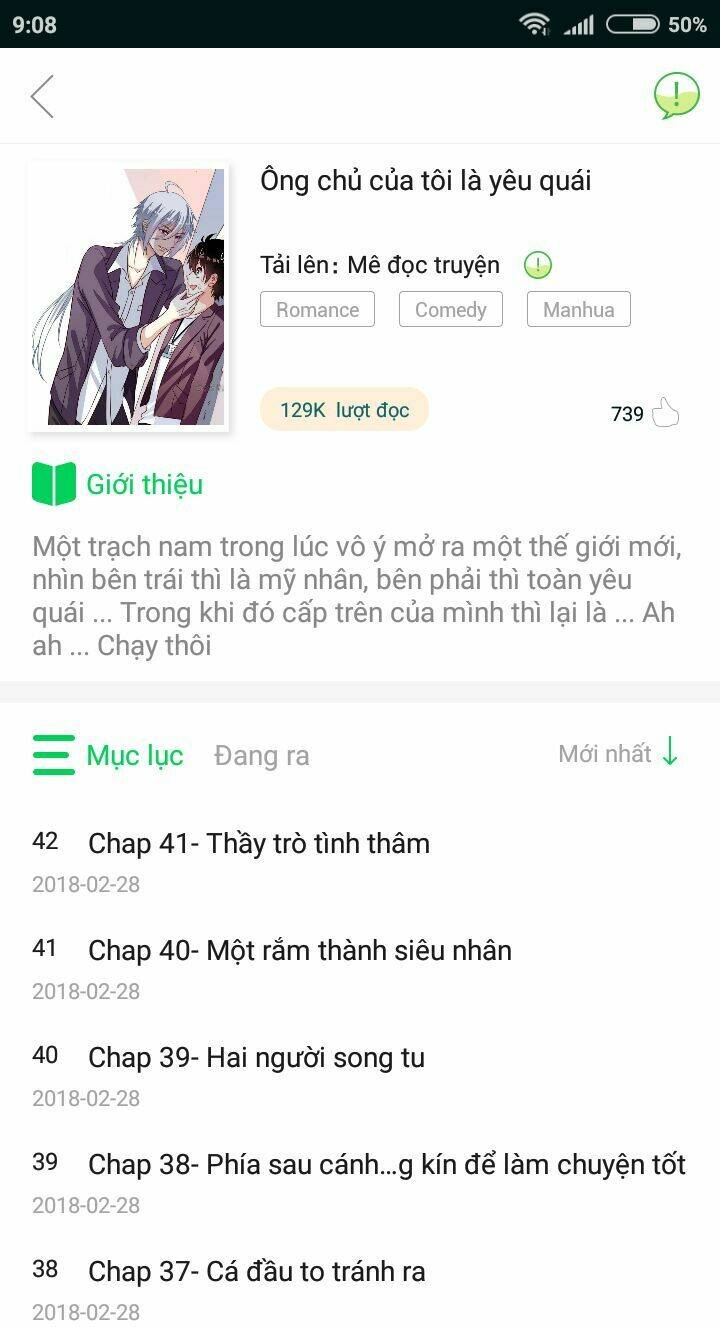720x1327 pixels.
Task: Expand the Manhua category tag
Action: (578, 309)
